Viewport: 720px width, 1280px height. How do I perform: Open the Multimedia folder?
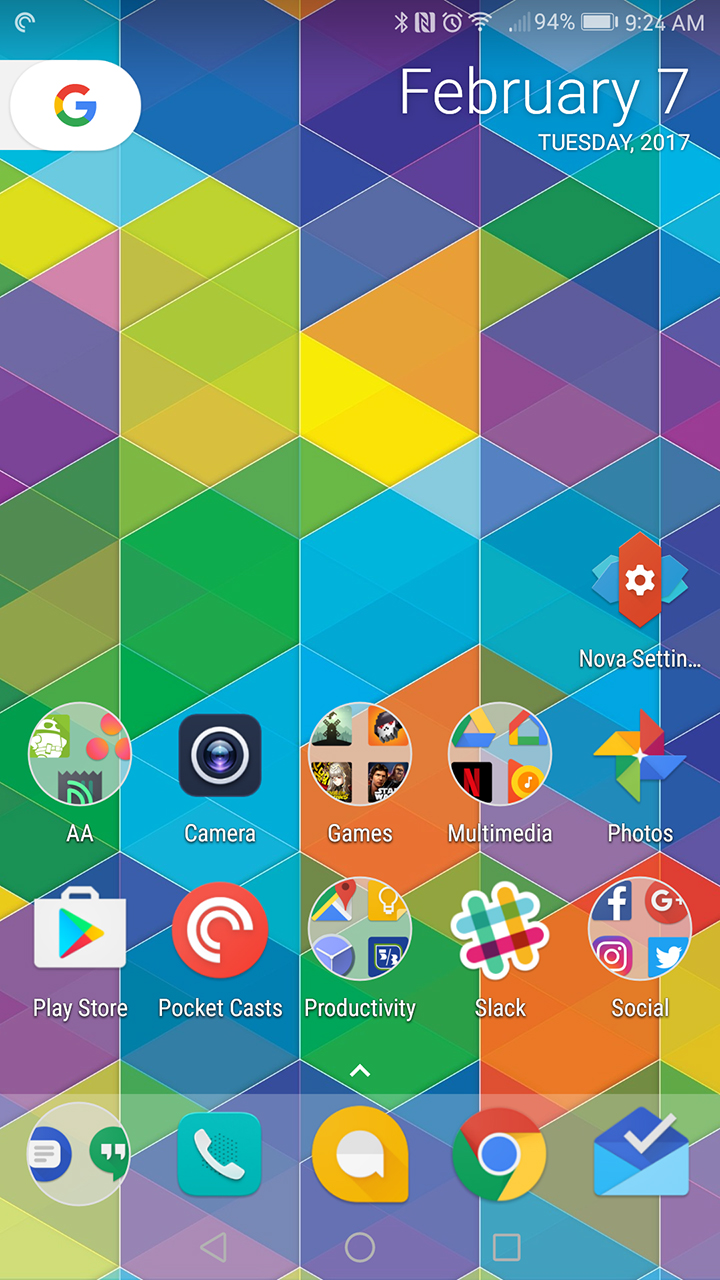500,755
